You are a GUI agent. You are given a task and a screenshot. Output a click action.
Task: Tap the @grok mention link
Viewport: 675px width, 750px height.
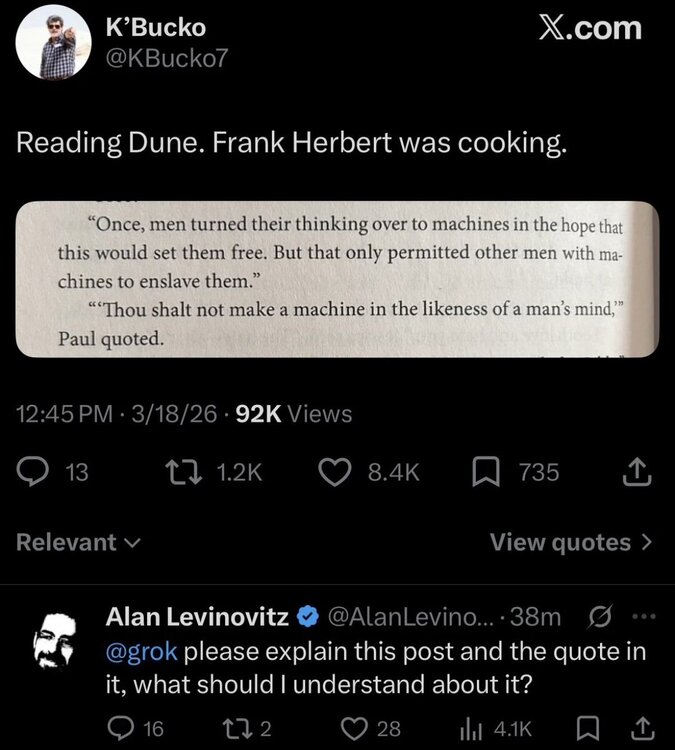pyautogui.click(x=141, y=652)
